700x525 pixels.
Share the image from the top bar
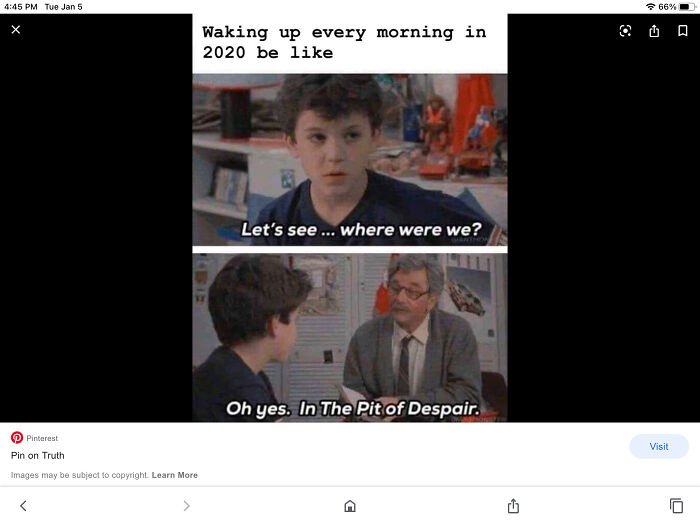[654, 31]
